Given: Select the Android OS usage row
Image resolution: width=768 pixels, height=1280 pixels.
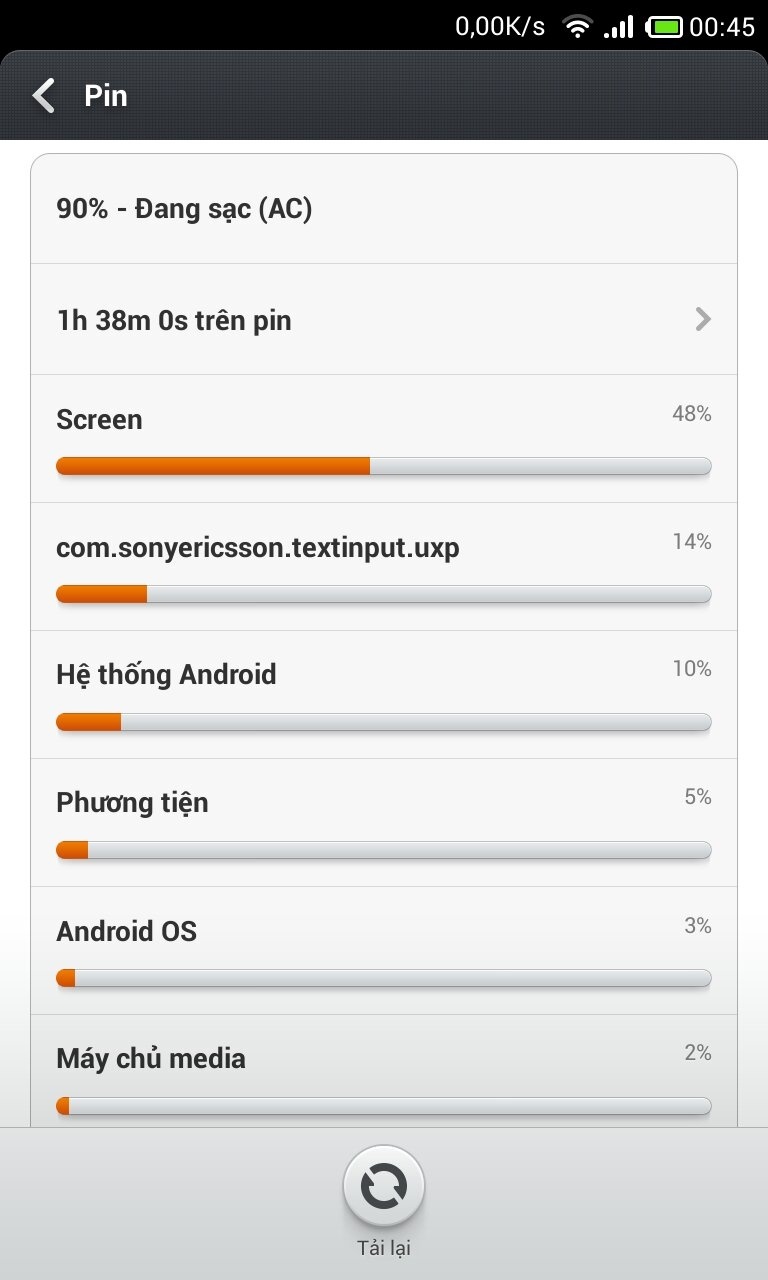Looking at the screenshot, I should pyautogui.click(x=384, y=951).
